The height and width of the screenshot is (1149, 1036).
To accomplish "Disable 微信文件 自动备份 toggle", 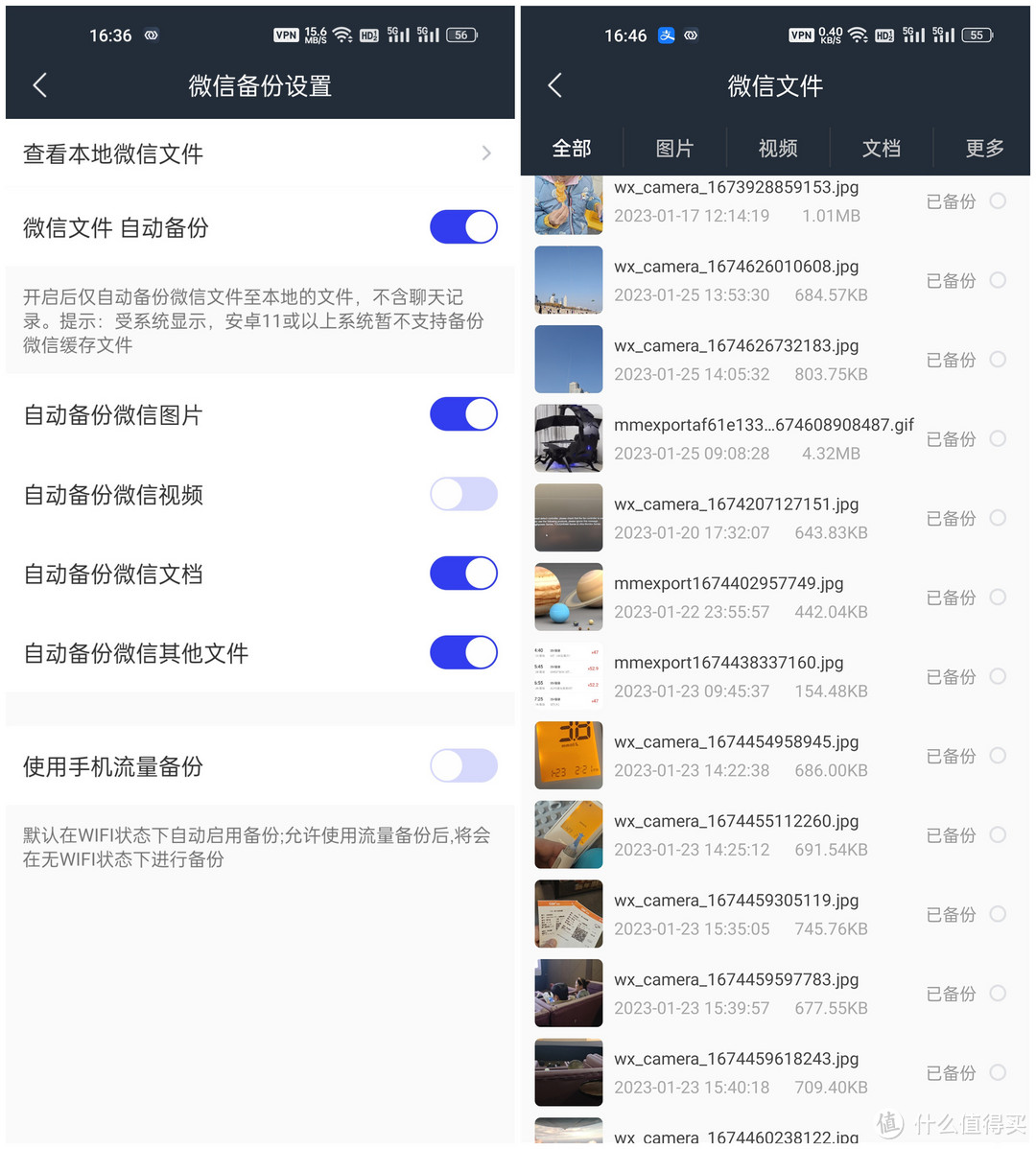I will 463,227.
